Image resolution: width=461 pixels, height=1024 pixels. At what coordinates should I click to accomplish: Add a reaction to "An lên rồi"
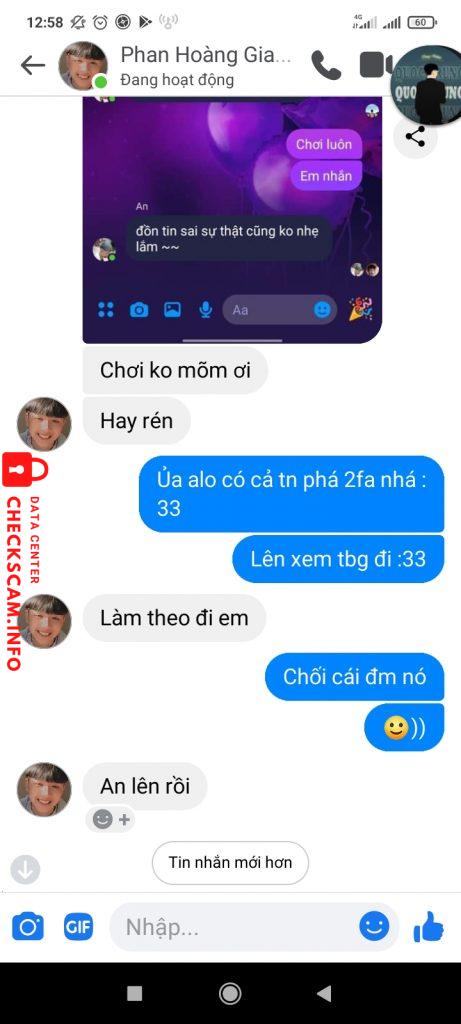coord(110,819)
